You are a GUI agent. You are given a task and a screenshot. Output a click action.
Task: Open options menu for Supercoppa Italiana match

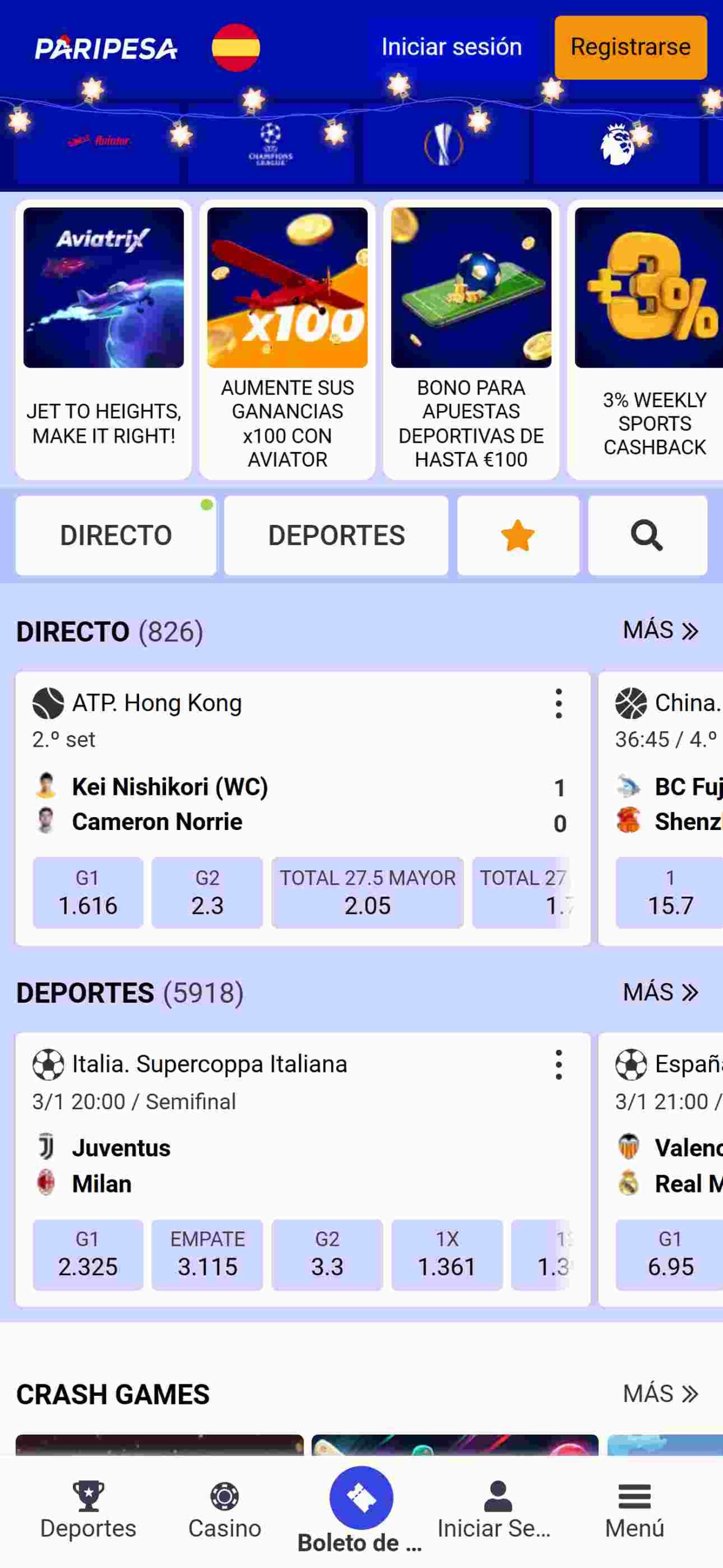pos(558,1065)
